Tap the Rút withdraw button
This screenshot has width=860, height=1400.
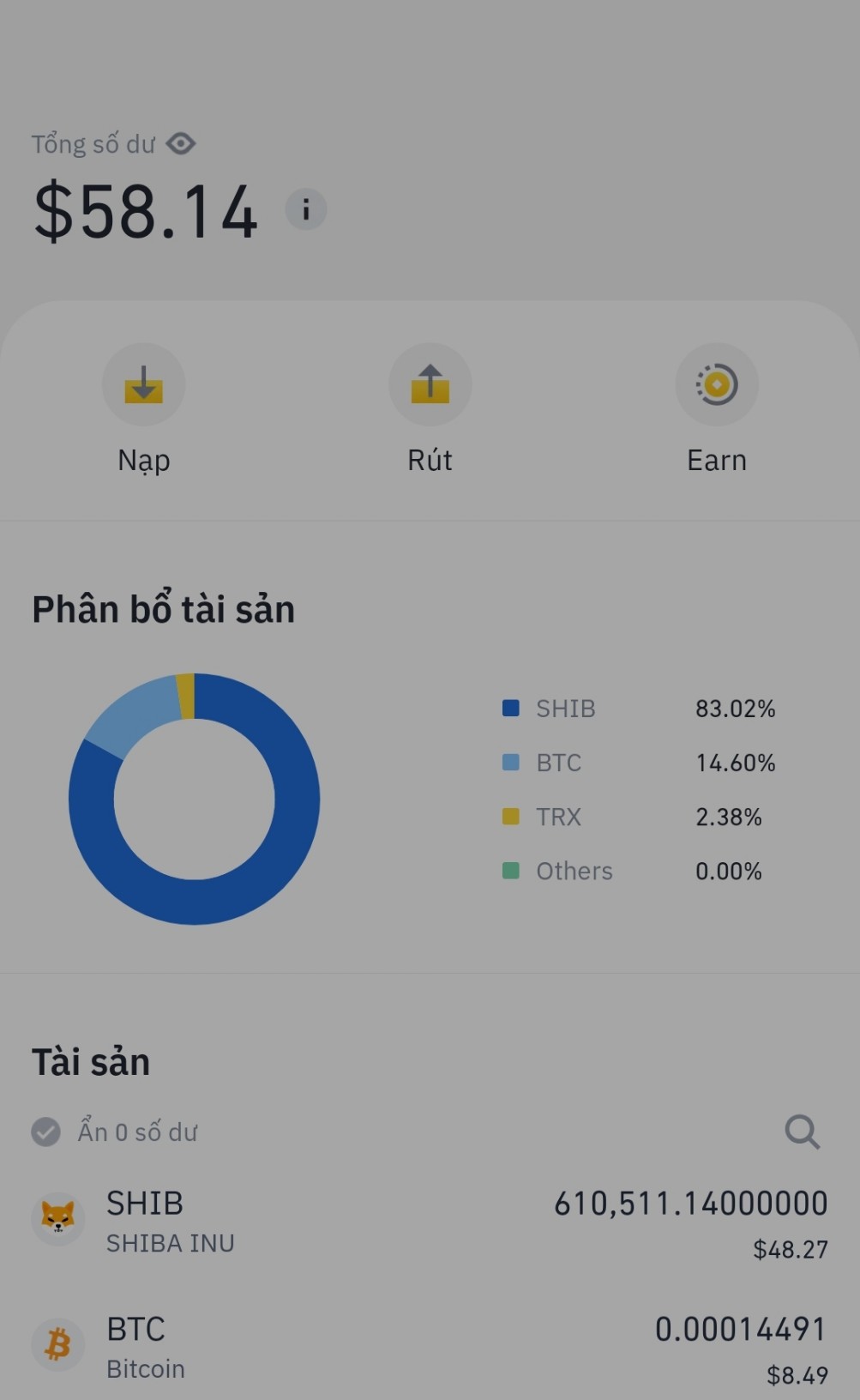click(430, 385)
